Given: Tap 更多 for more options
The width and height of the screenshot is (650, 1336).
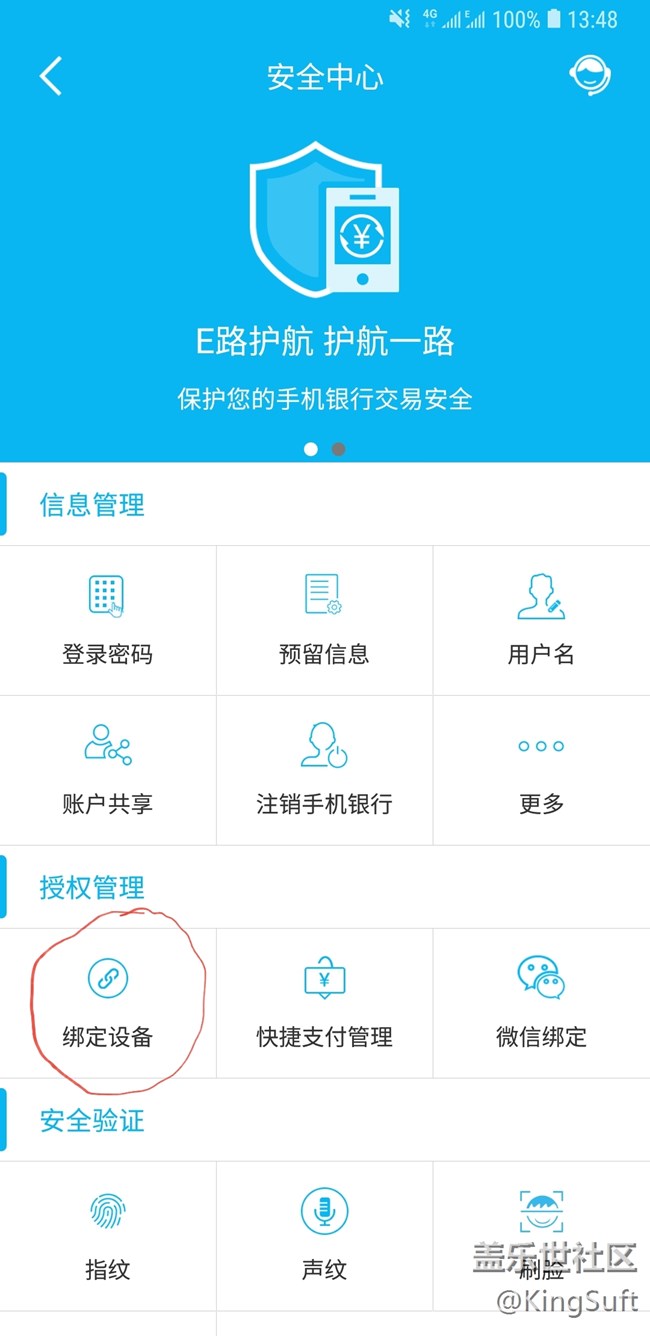Looking at the screenshot, I should point(541,770).
